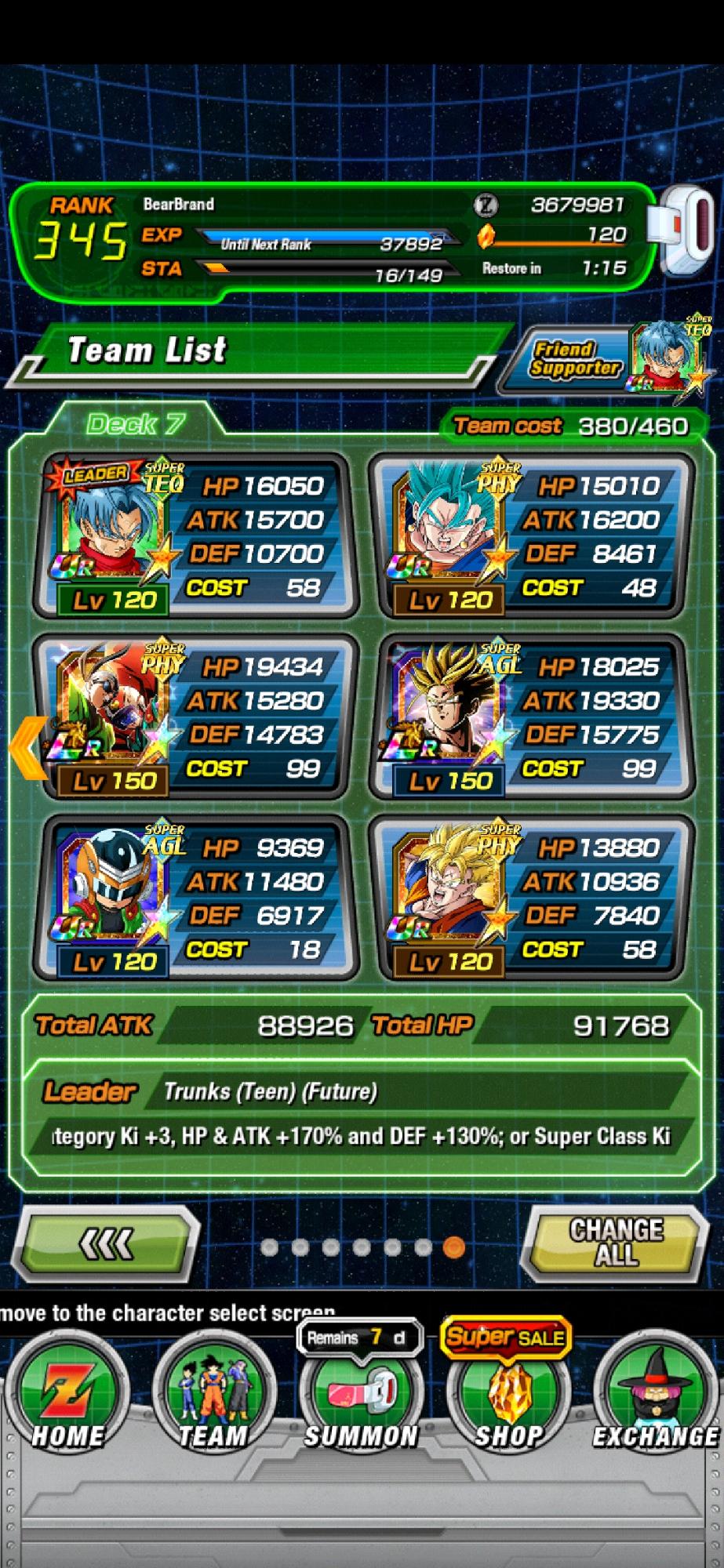
Task: Go to the previous deck with the orange arrow
Action: pos(27,747)
